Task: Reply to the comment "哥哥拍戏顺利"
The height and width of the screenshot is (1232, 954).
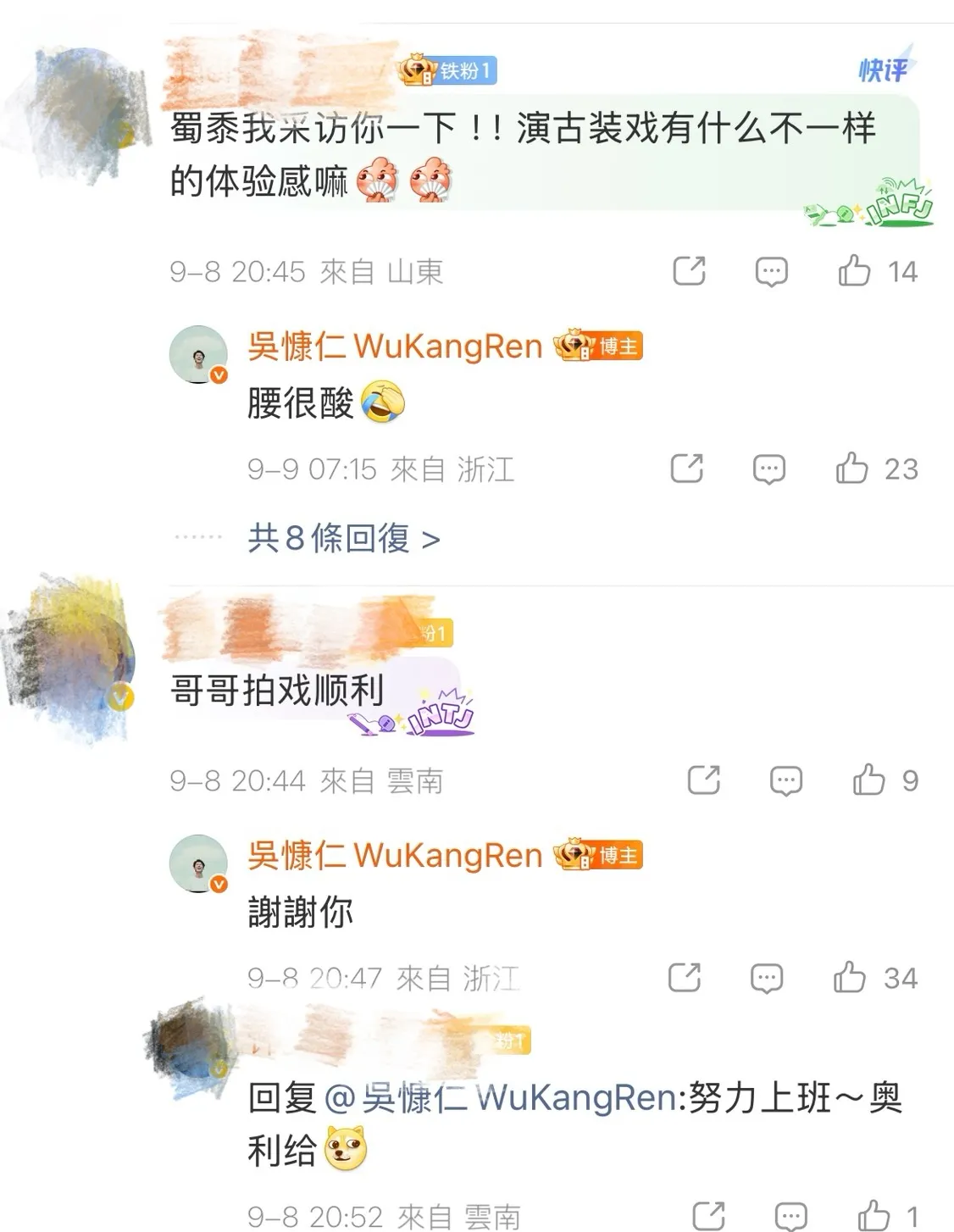Action: (785, 781)
